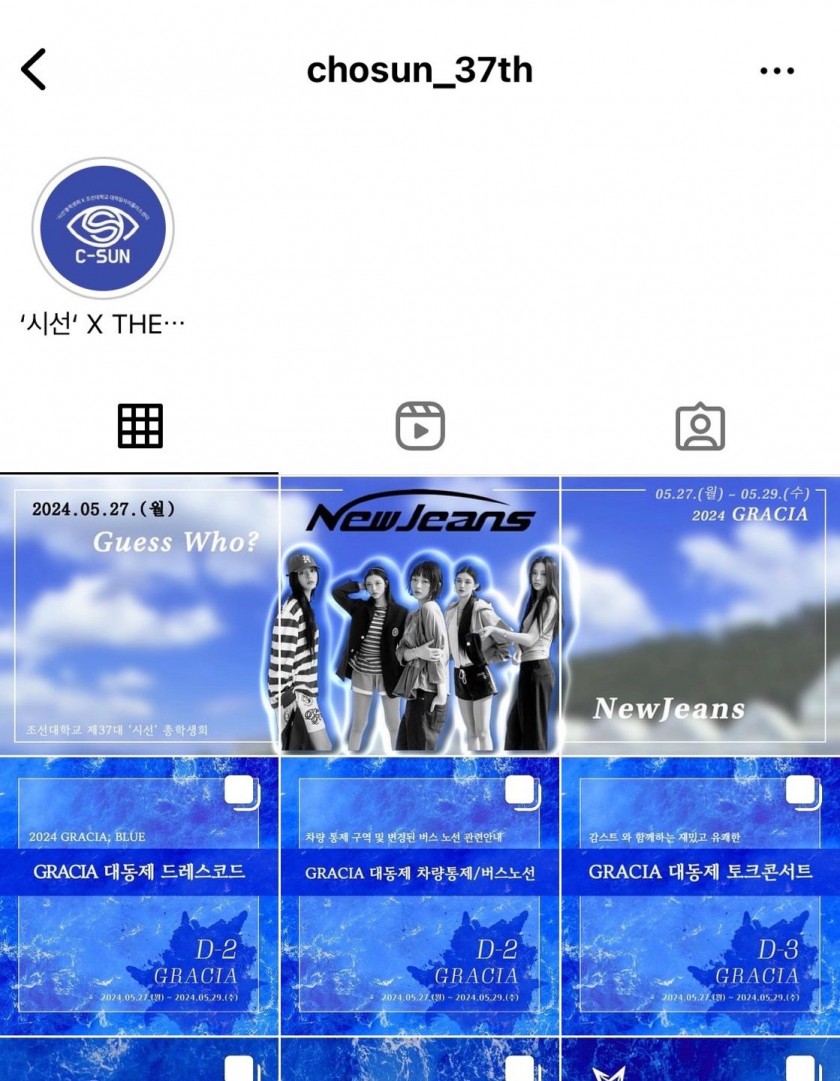Switch to the Reels tab
Viewport: 840px width, 1081px height.
420,427
